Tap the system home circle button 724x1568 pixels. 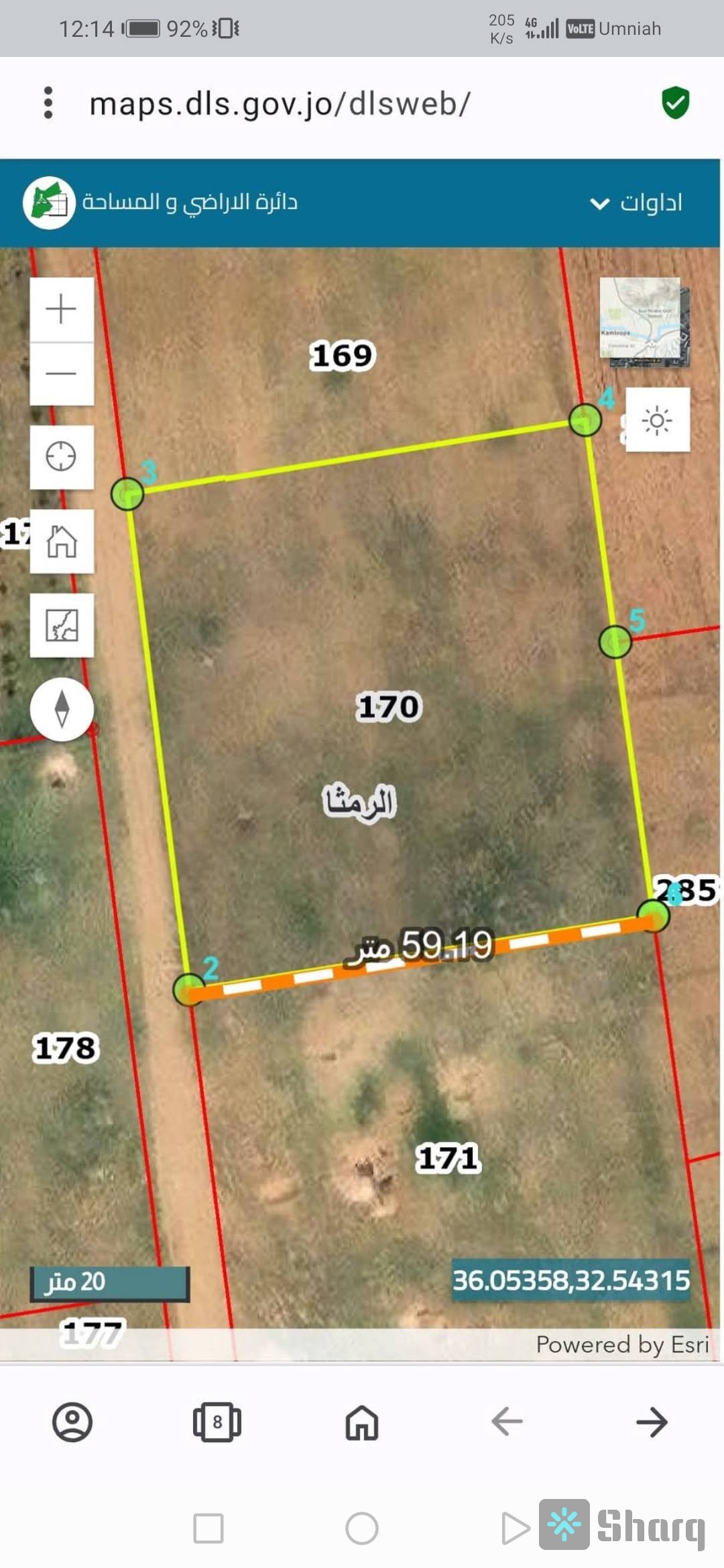[362, 1528]
